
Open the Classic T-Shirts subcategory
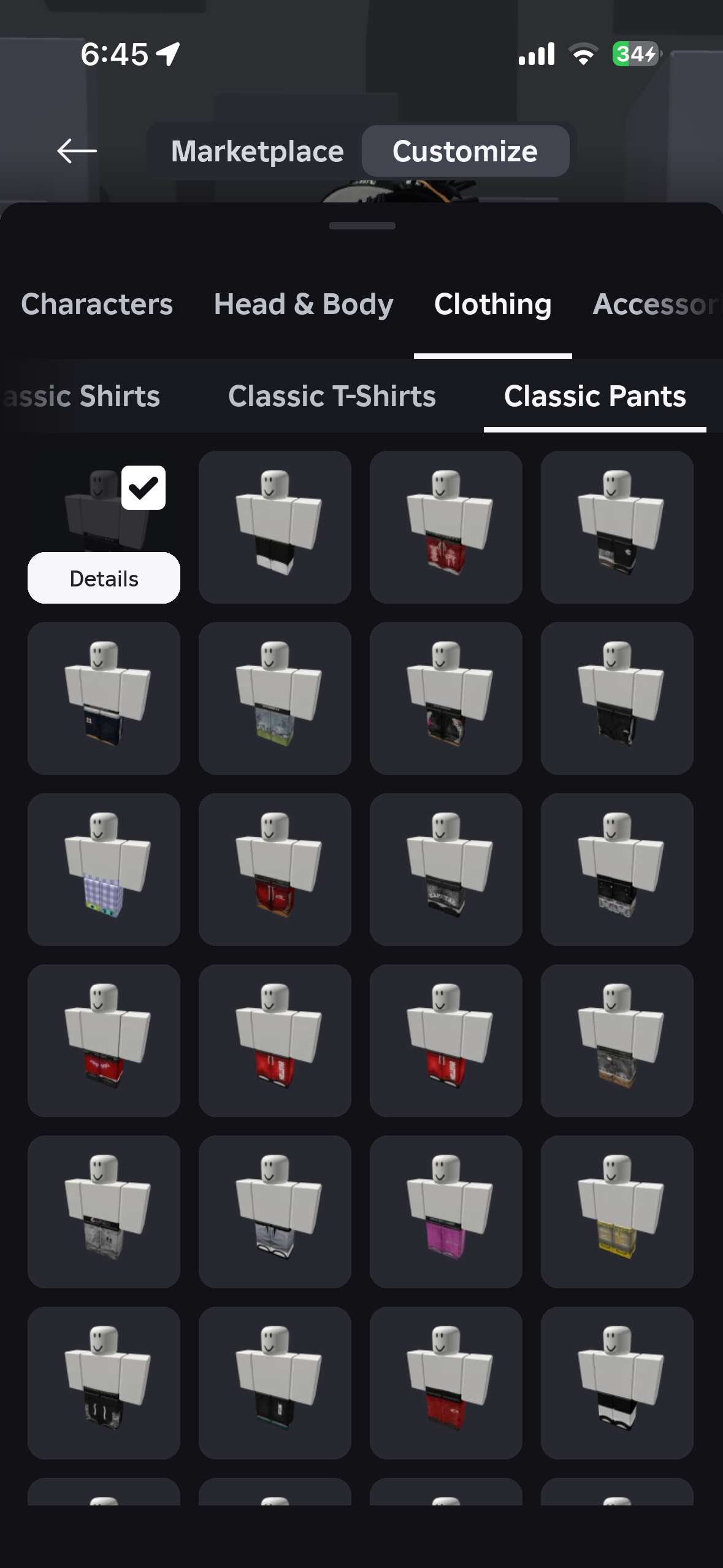pos(332,396)
